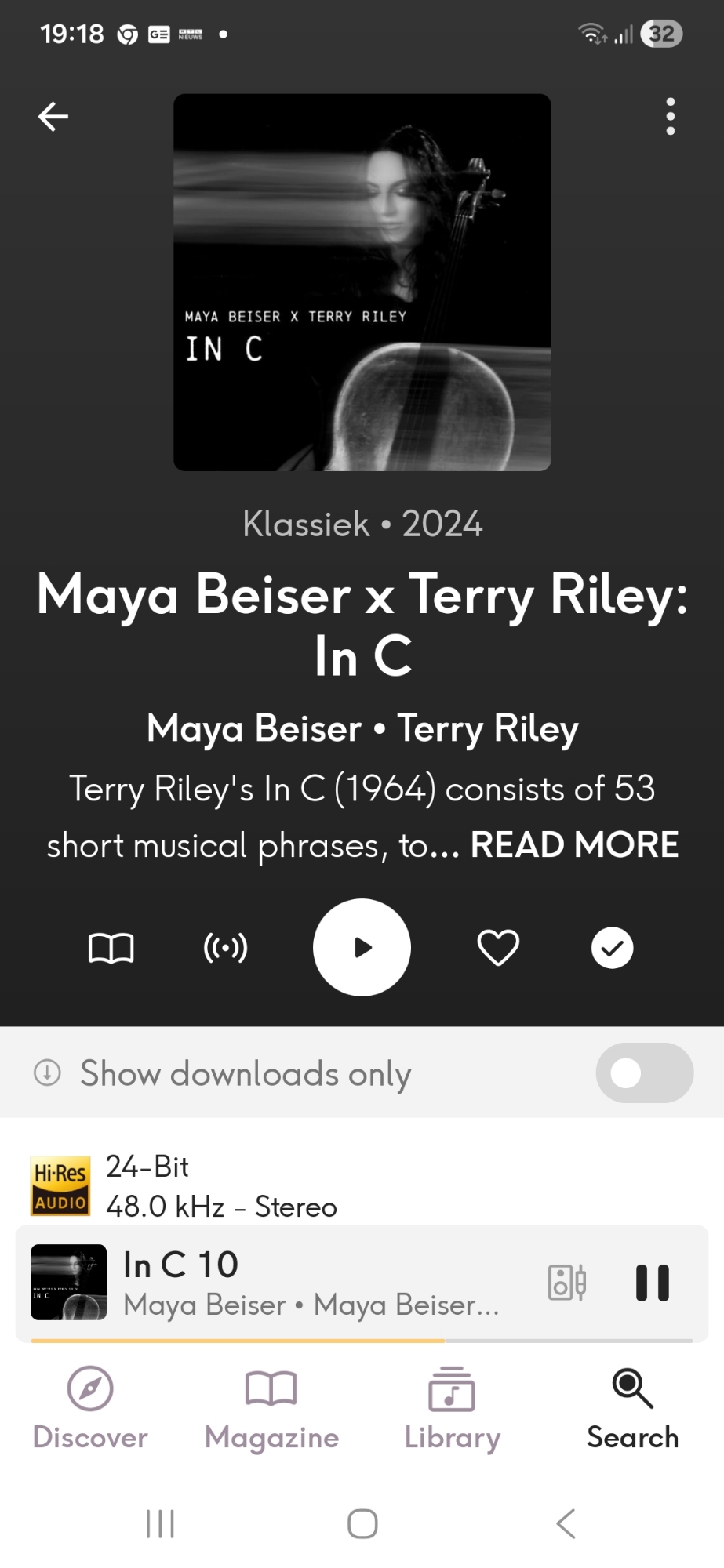Start album radio from broadcast icon
This screenshot has width=724, height=1568.
(x=225, y=948)
